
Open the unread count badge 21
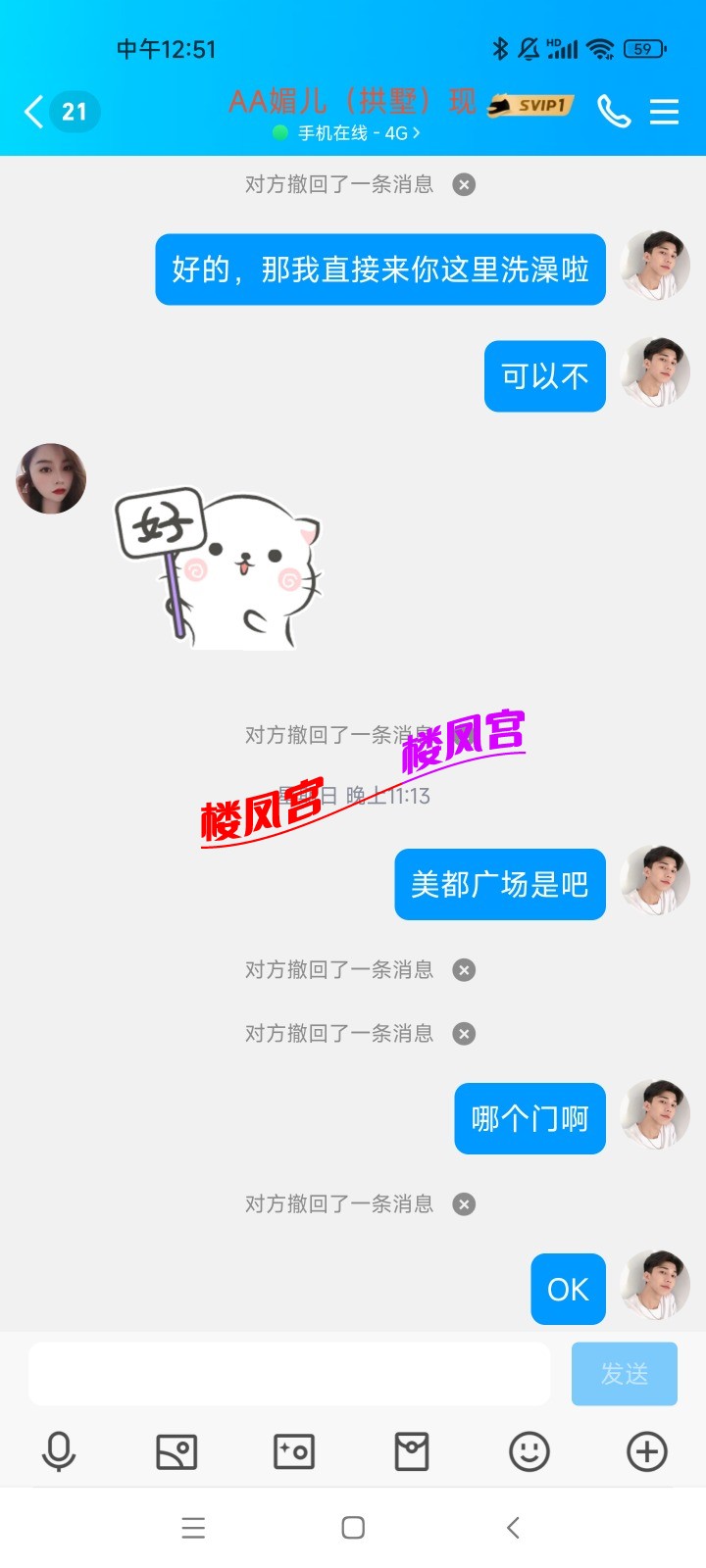pos(74,112)
